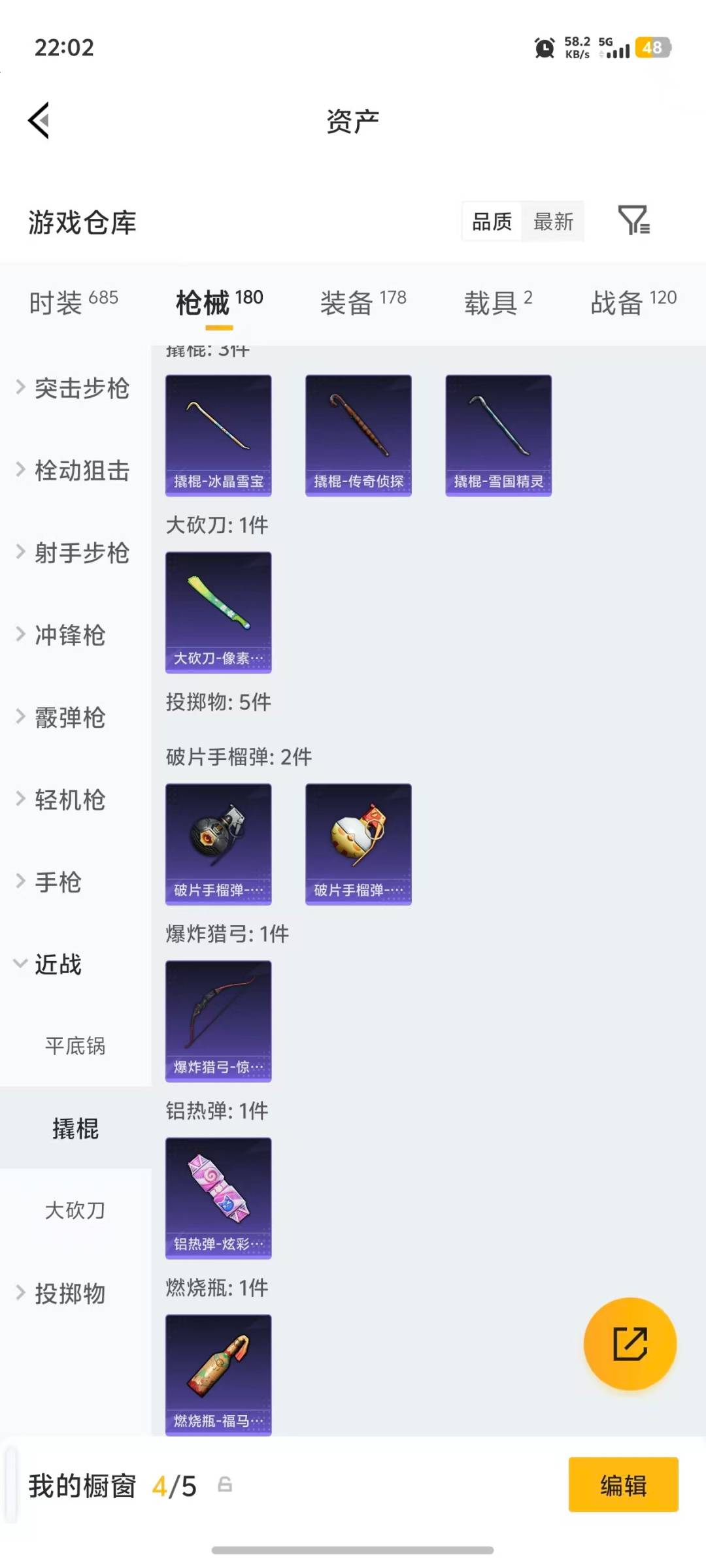Open the second 破片手榴弹 grenade item

[359, 843]
